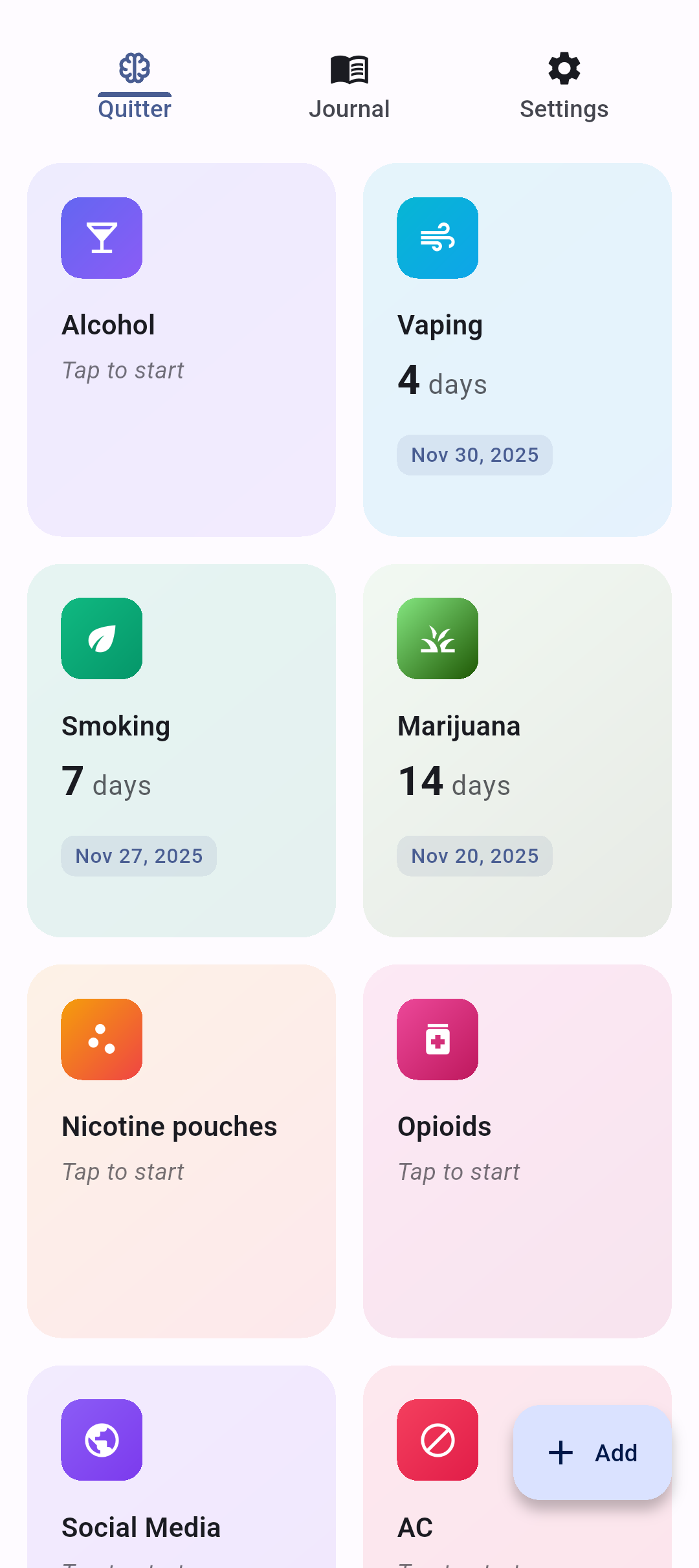Select the Quitter tab
This screenshot has height=1568, width=699.
[135, 87]
